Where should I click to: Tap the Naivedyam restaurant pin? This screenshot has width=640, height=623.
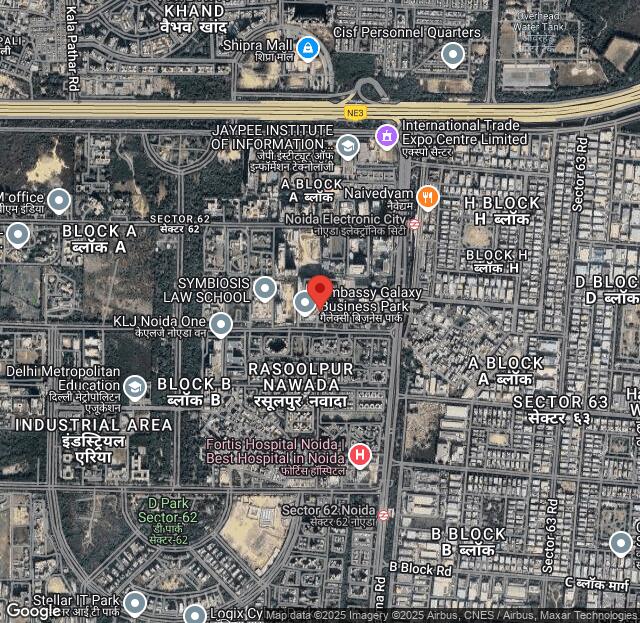click(428, 197)
